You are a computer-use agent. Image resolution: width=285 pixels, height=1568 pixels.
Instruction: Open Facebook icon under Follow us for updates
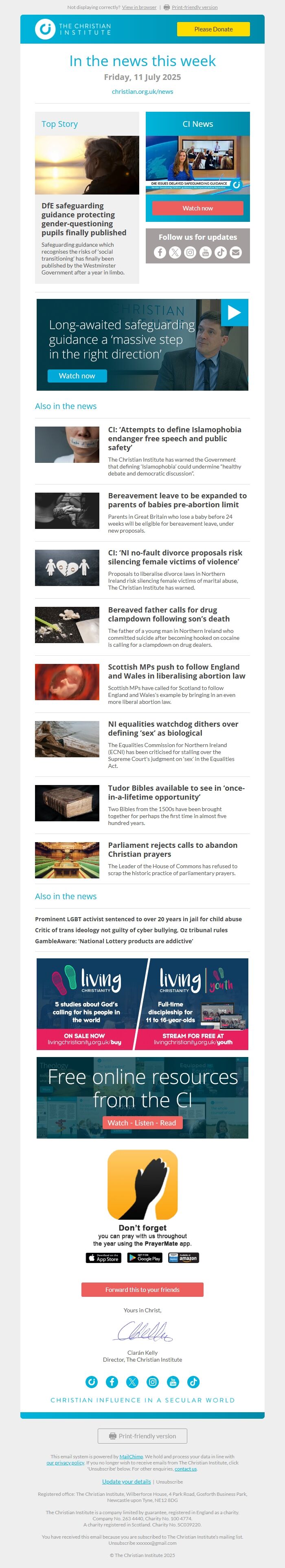pyautogui.click(x=160, y=252)
